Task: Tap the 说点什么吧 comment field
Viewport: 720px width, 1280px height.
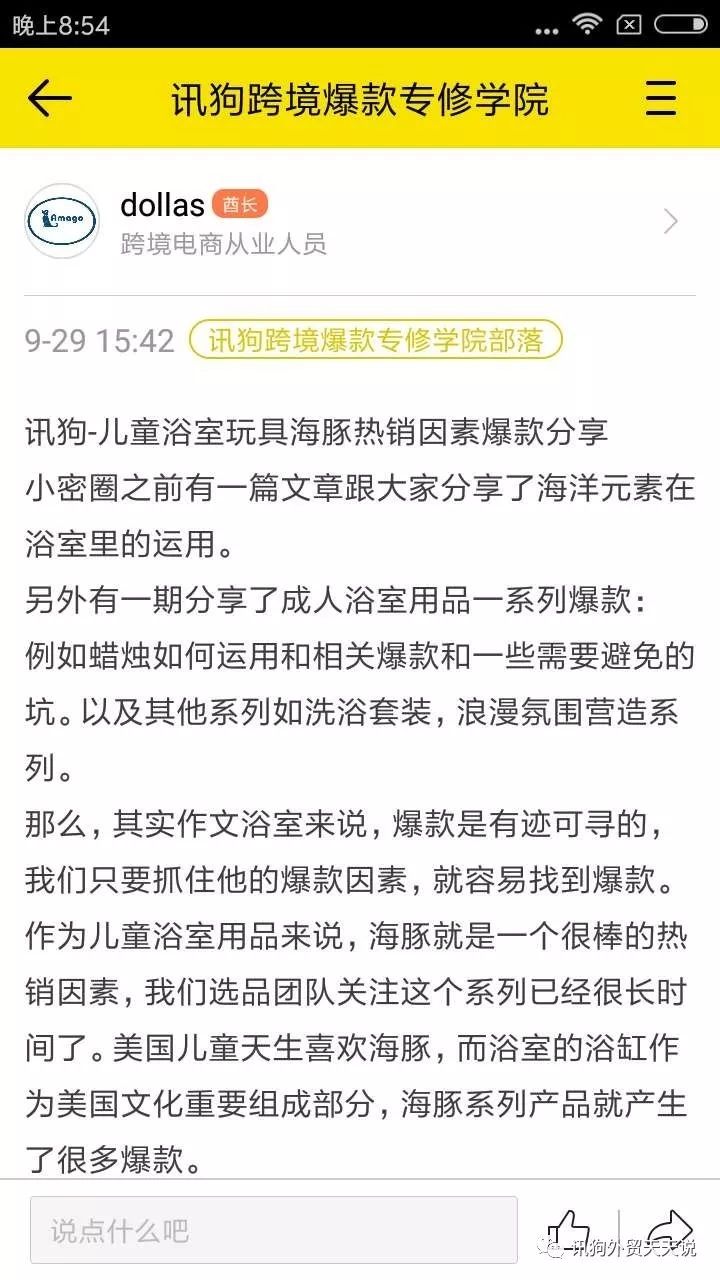Action: (x=273, y=1230)
